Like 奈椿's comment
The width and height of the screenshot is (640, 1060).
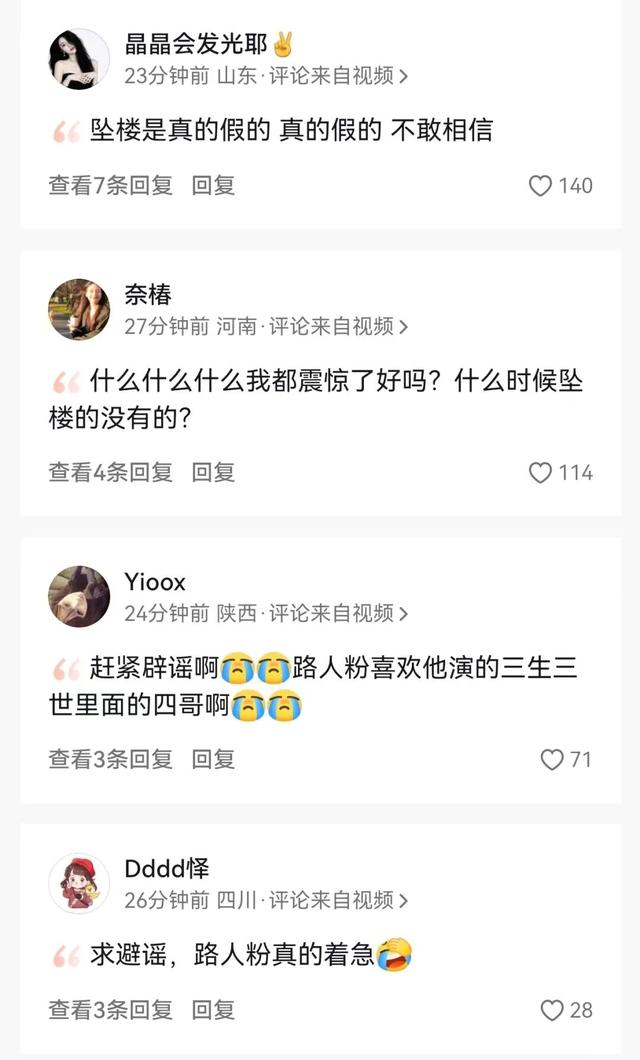[x=540, y=473]
